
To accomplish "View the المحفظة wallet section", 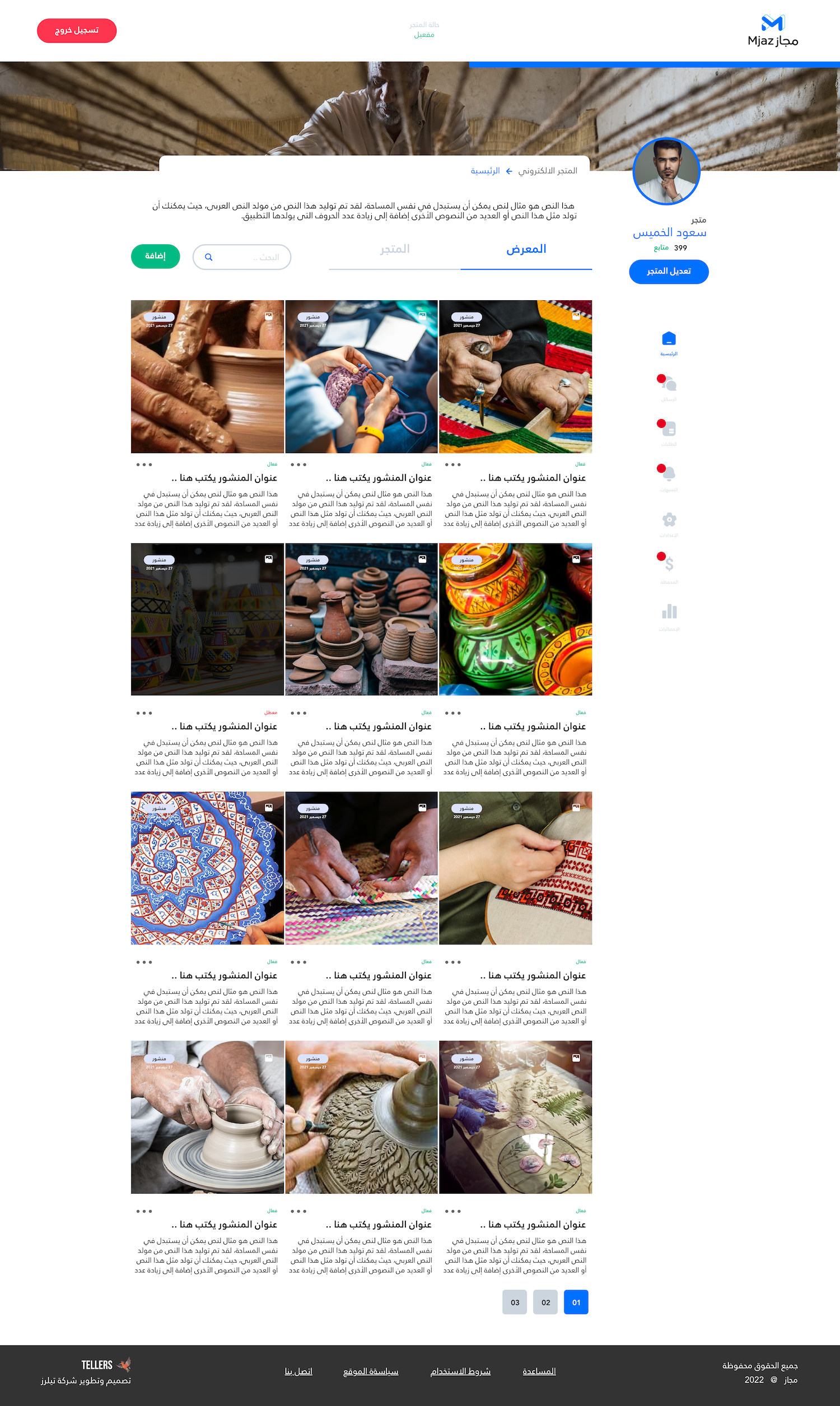I will coord(669,566).
